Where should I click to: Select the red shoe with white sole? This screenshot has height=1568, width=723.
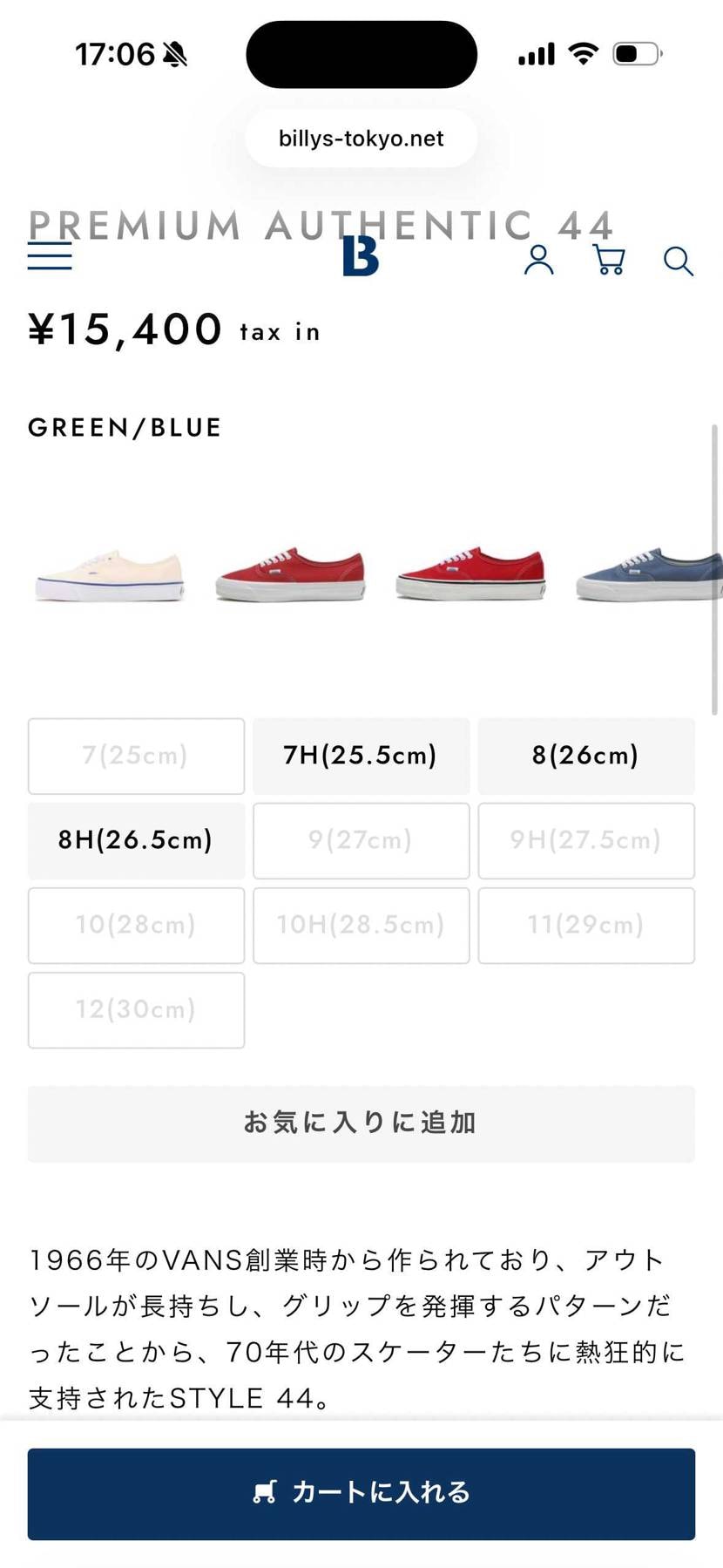[x=290, y=575]
